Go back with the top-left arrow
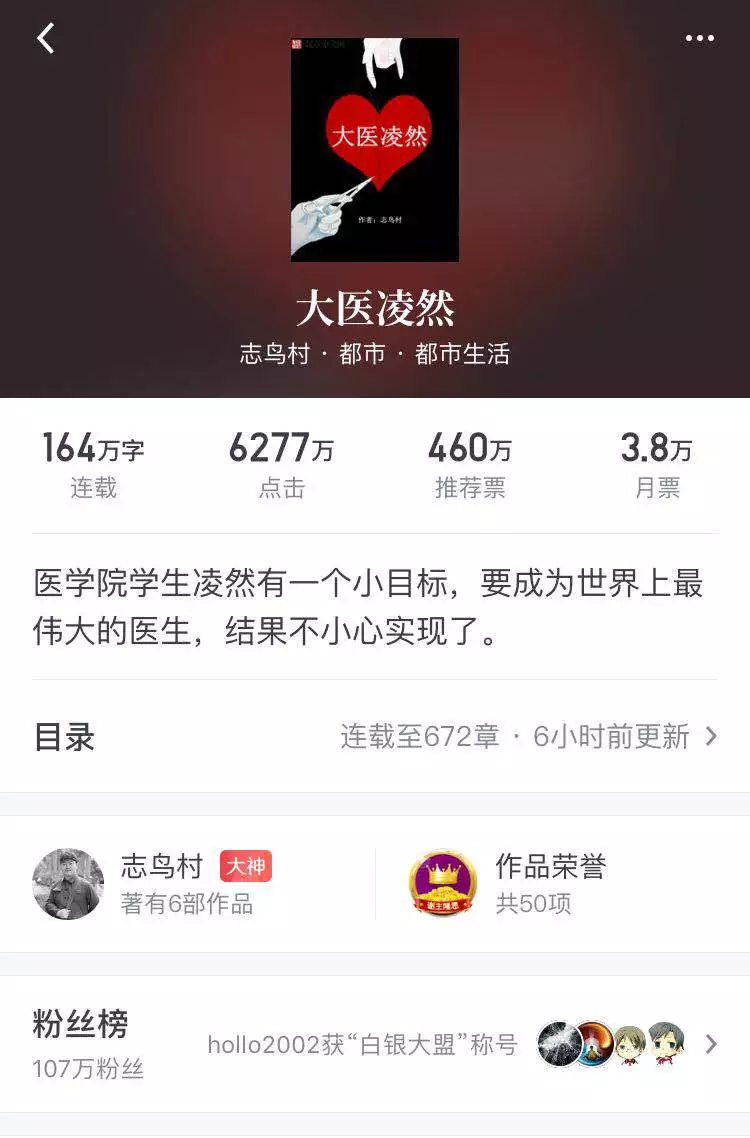Image resolution: width=750 pixels, height=1138 pixels. coord(46,39)
